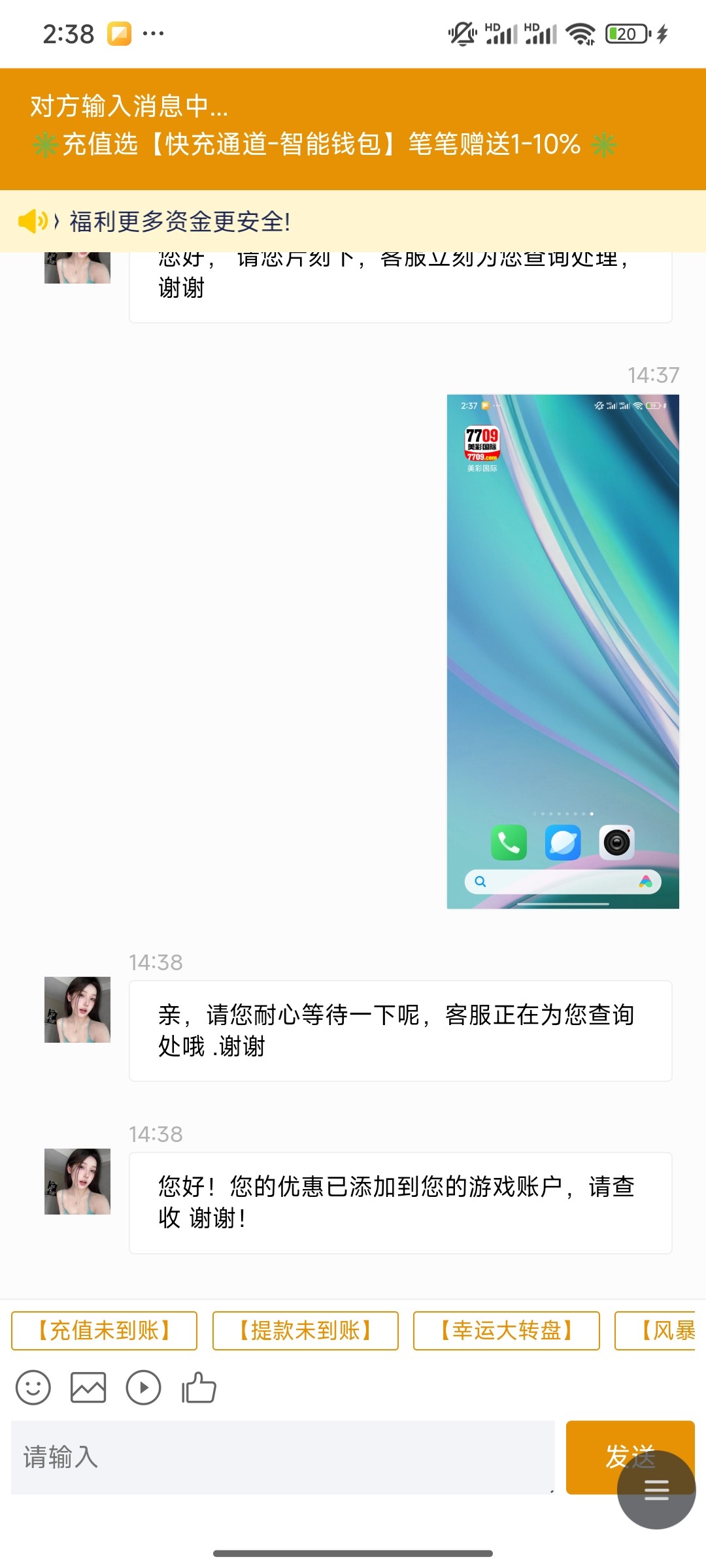The height and width of the screenshot is (1568, 706).
Task: Choose the 【提款未到账】 quick reply chip
Action: pos(305,1331)
